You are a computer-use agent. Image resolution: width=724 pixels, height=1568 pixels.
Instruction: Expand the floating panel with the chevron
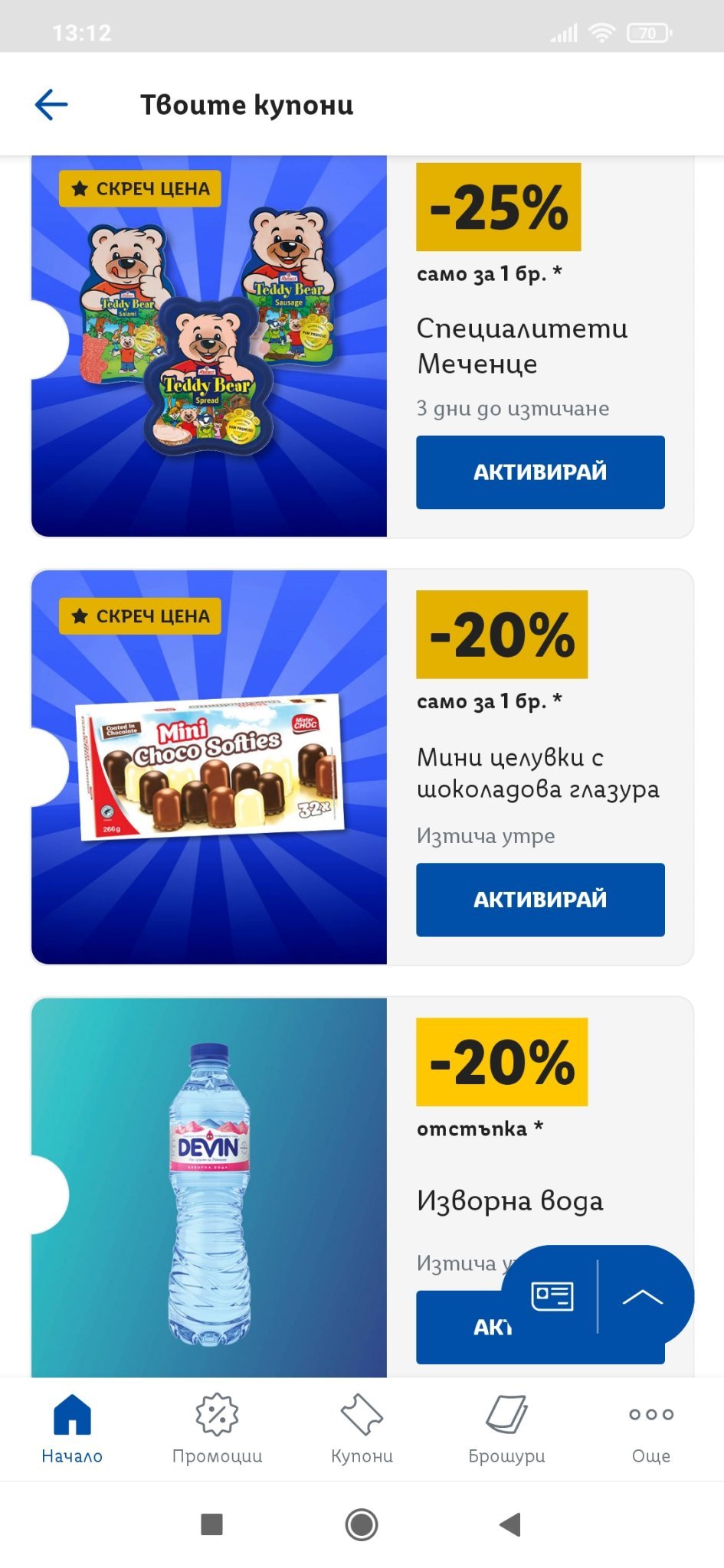click(x=643, y=1296)
